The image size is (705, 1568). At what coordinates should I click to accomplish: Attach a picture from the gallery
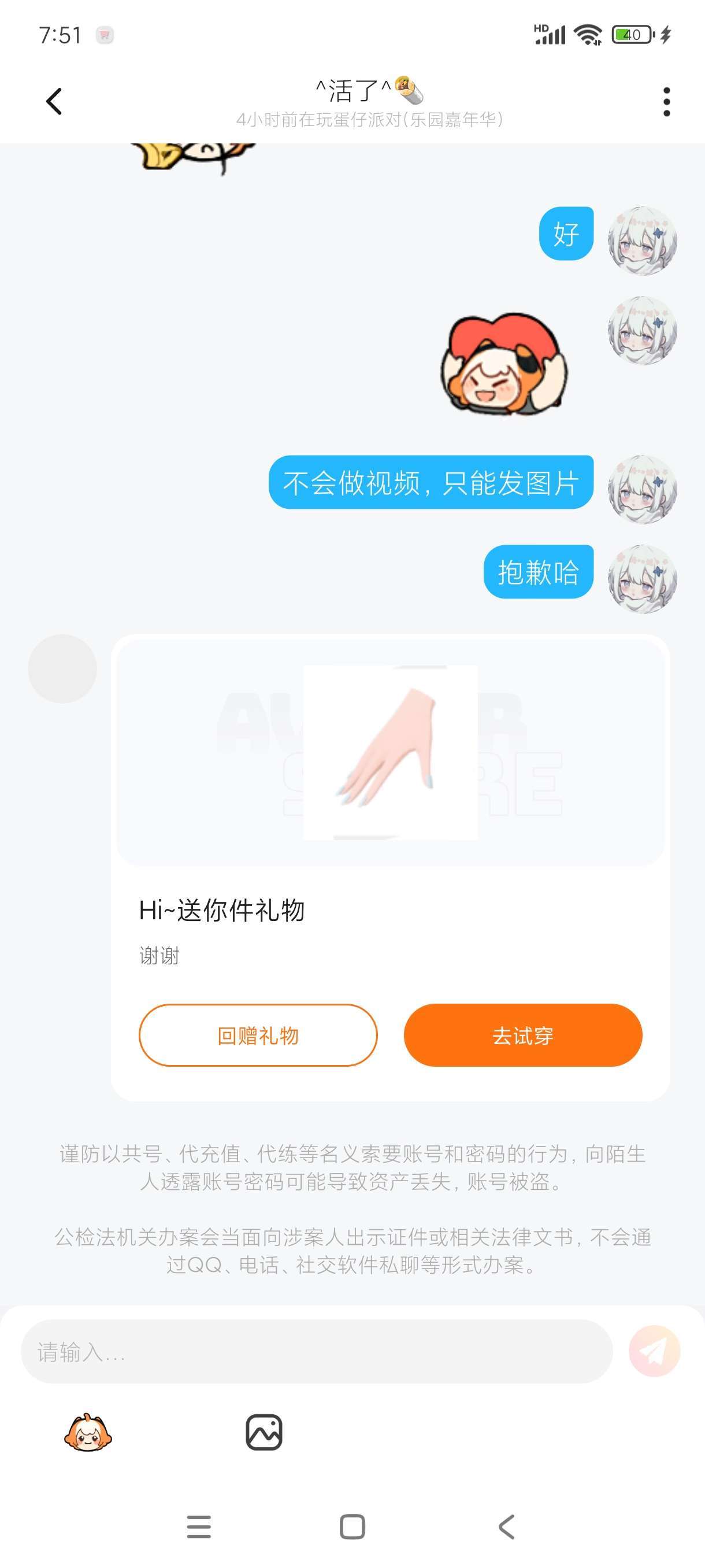[x=264, y=1432]
